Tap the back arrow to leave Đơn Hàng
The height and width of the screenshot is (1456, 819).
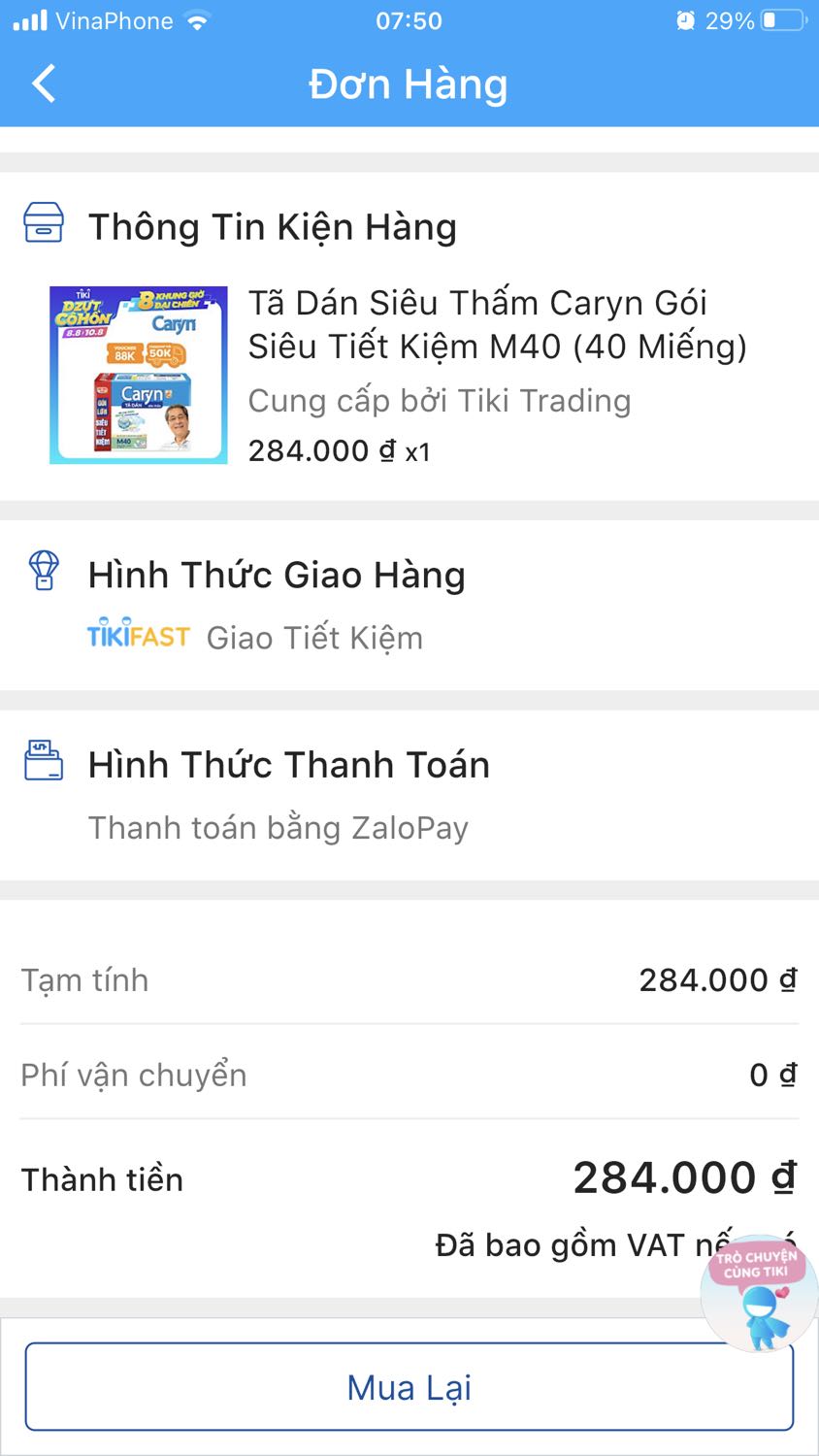click(x=43, y=84)
